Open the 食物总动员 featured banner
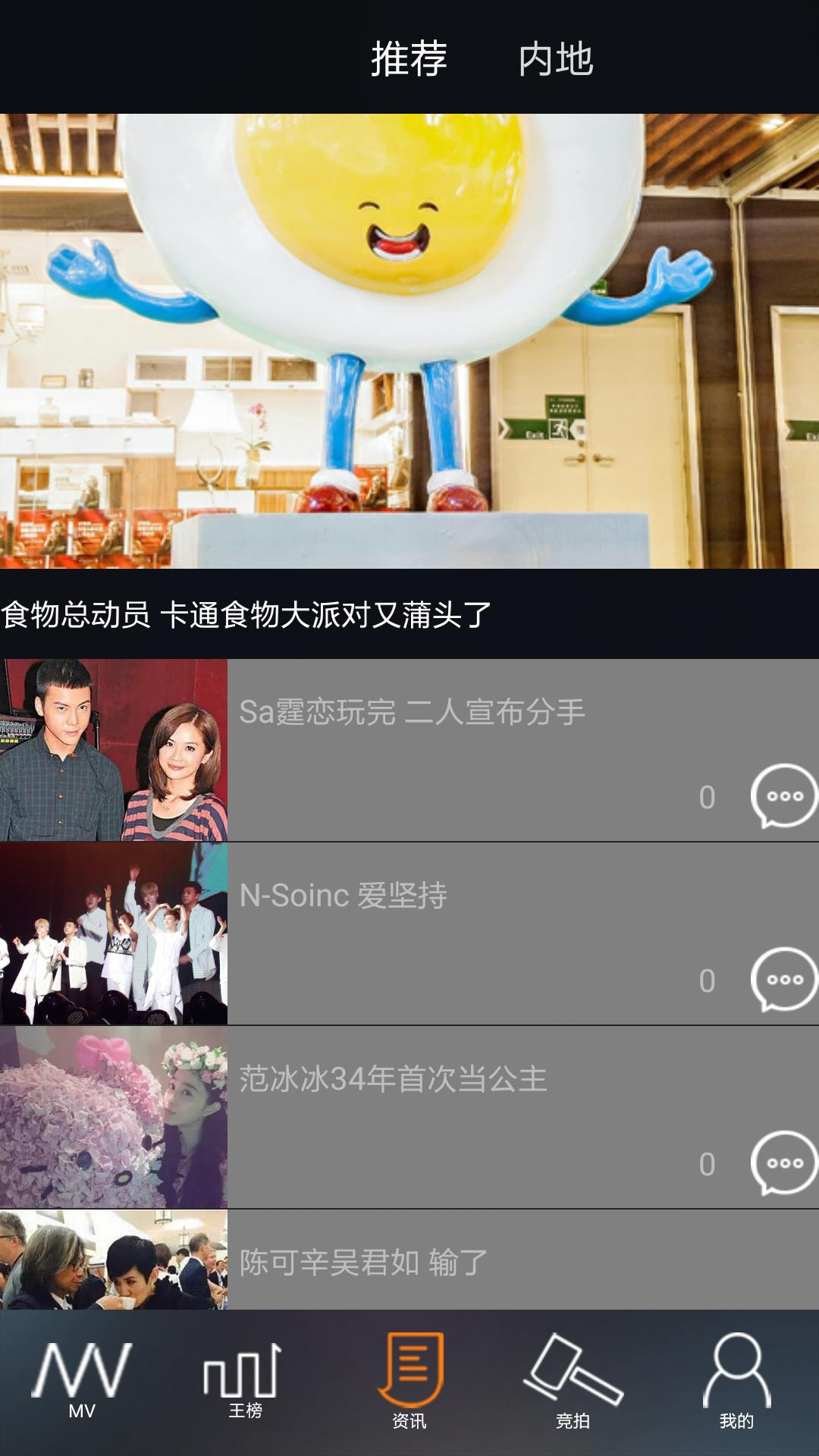 [x=409, y=341]
